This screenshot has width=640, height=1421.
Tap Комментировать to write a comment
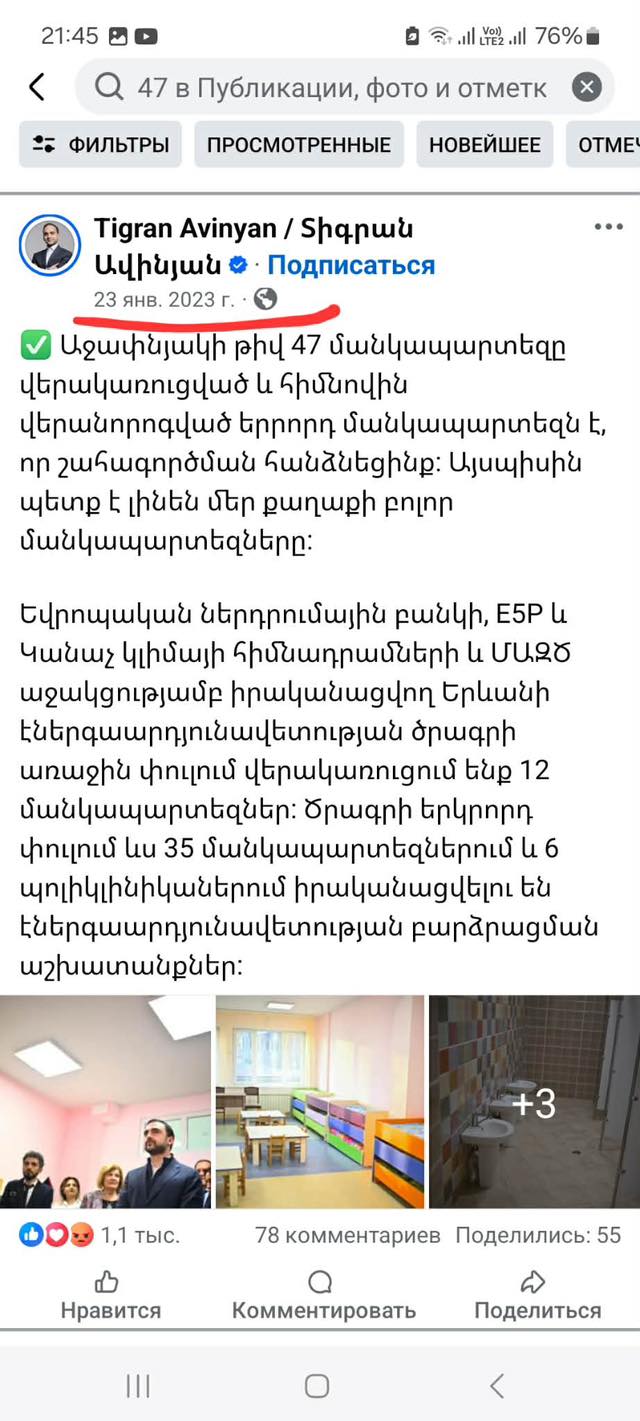[323, 1295]
